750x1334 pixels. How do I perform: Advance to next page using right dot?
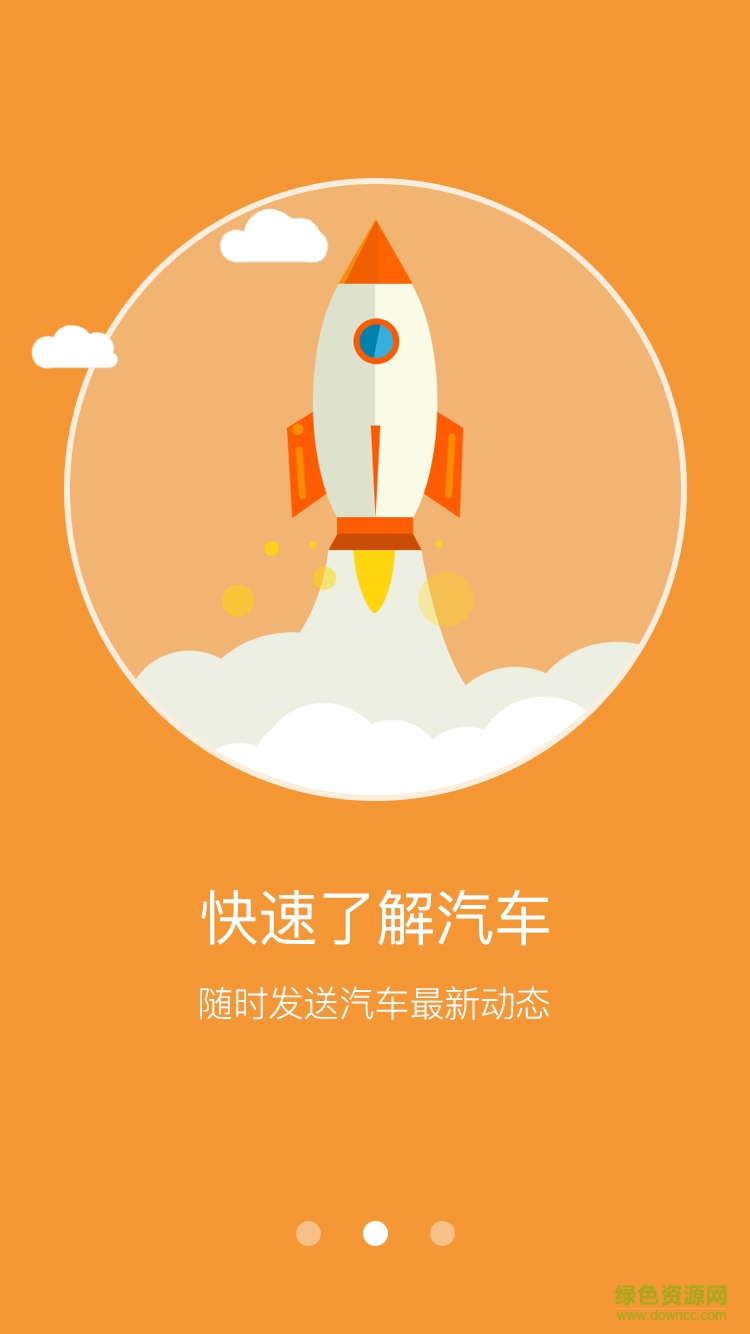click(x=441, y=1234)
